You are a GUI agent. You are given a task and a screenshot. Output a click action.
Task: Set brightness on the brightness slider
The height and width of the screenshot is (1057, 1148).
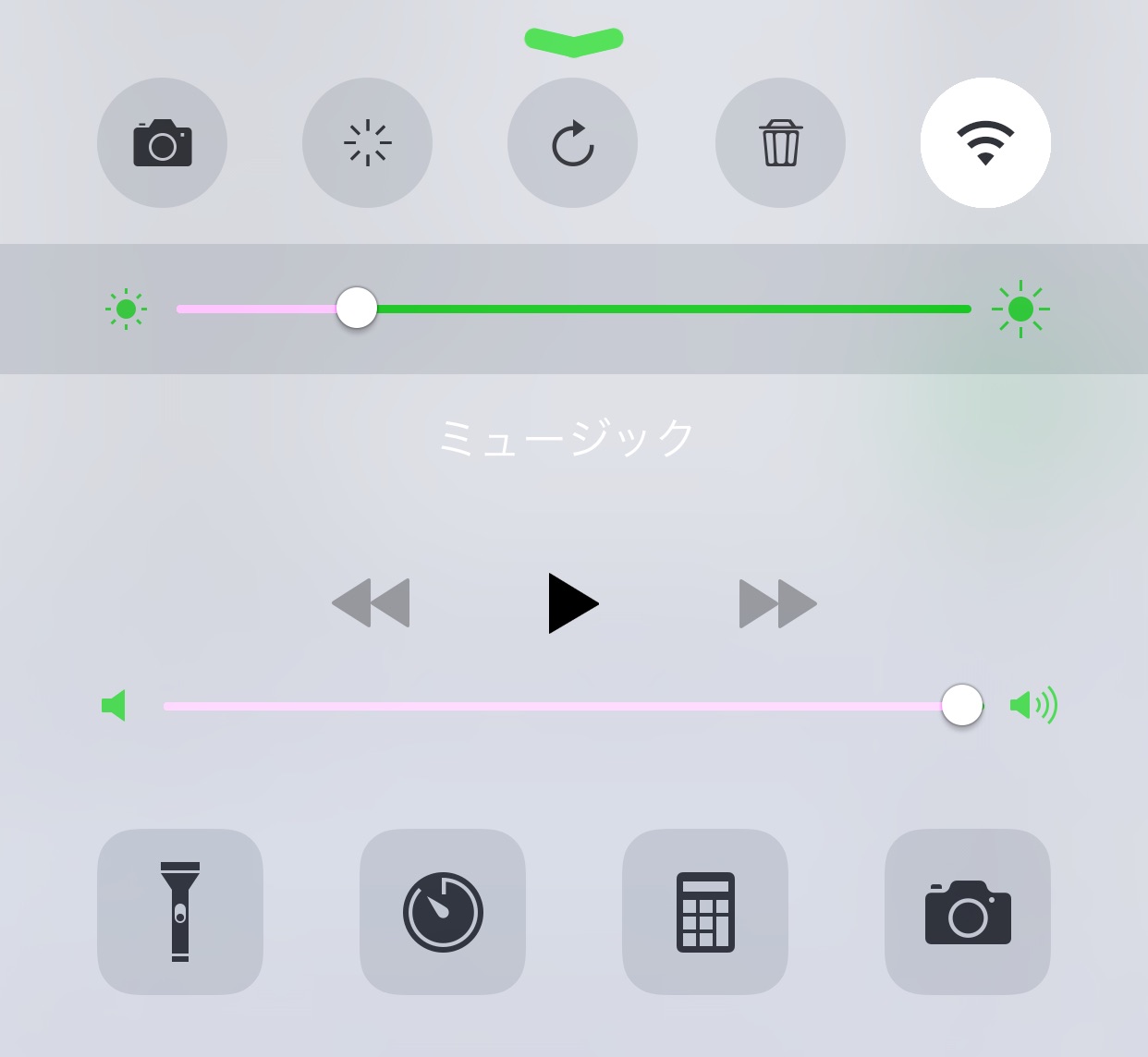click(357, 309)
